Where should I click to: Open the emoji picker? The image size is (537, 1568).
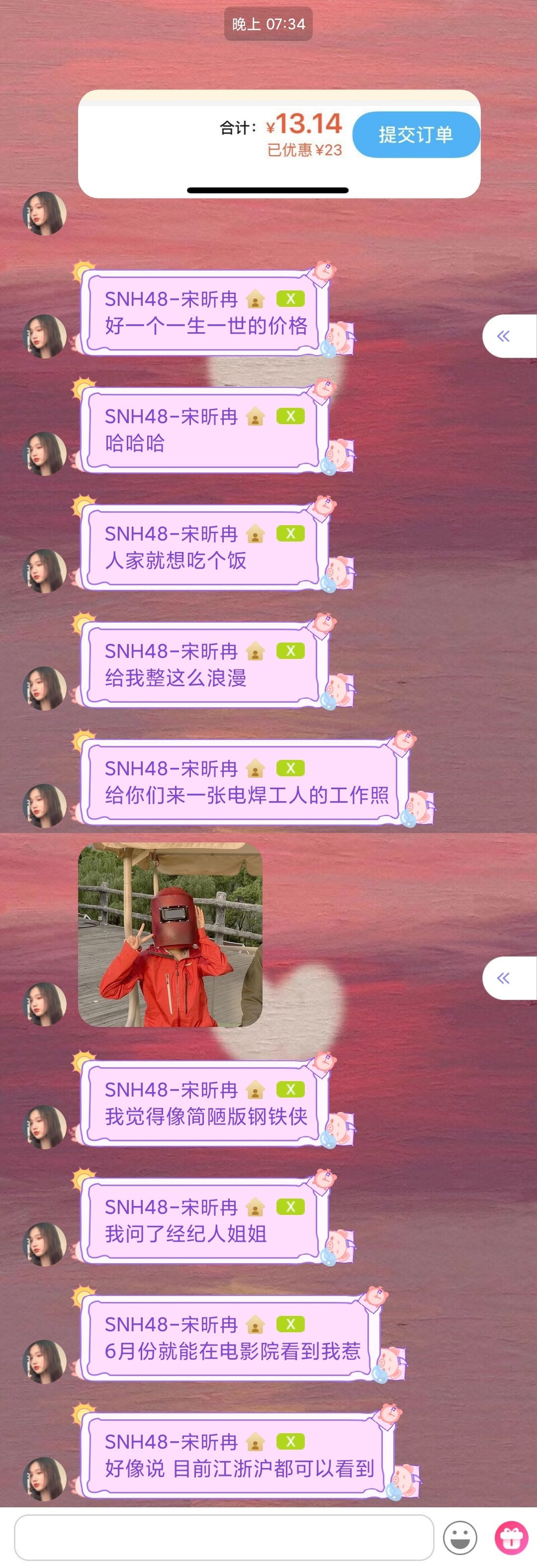click(459, 1538)
